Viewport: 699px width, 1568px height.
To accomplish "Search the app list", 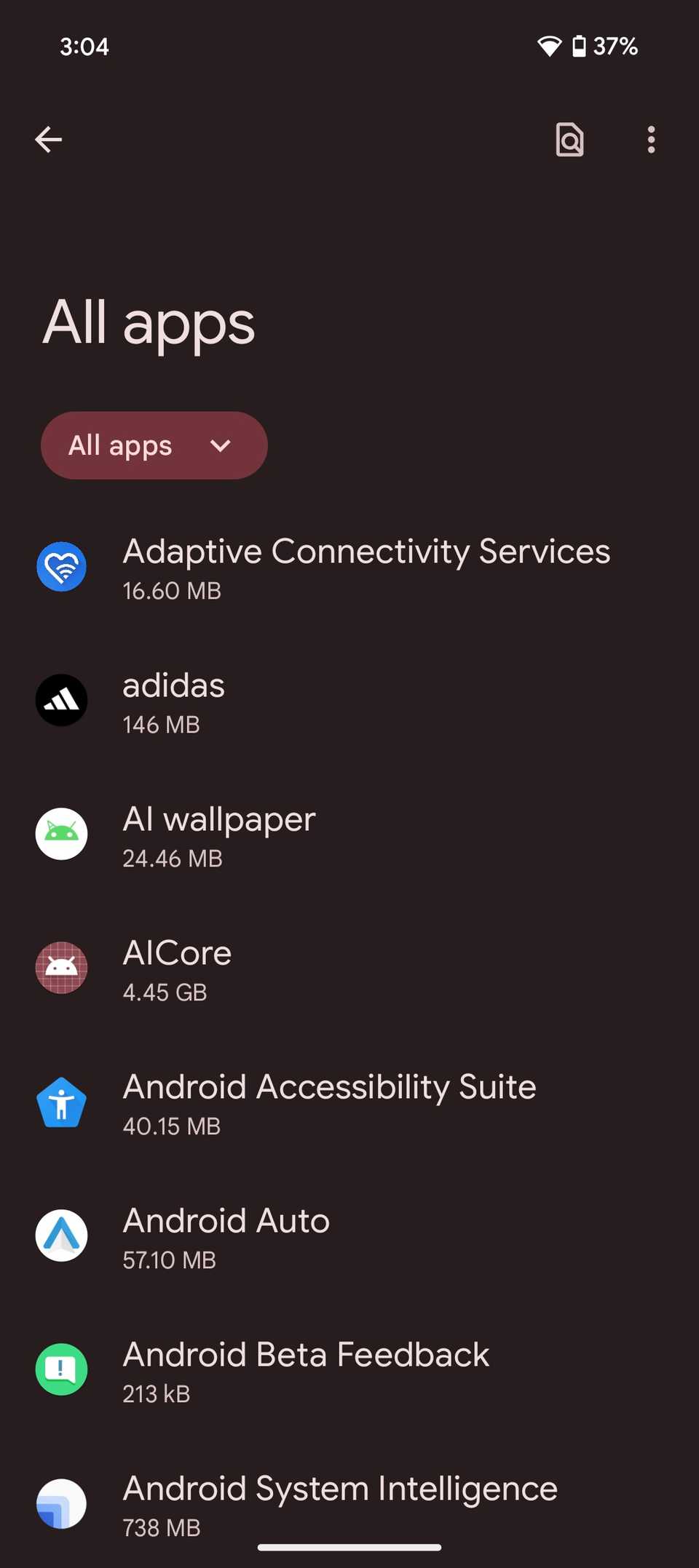I will [x=569, y=140].
